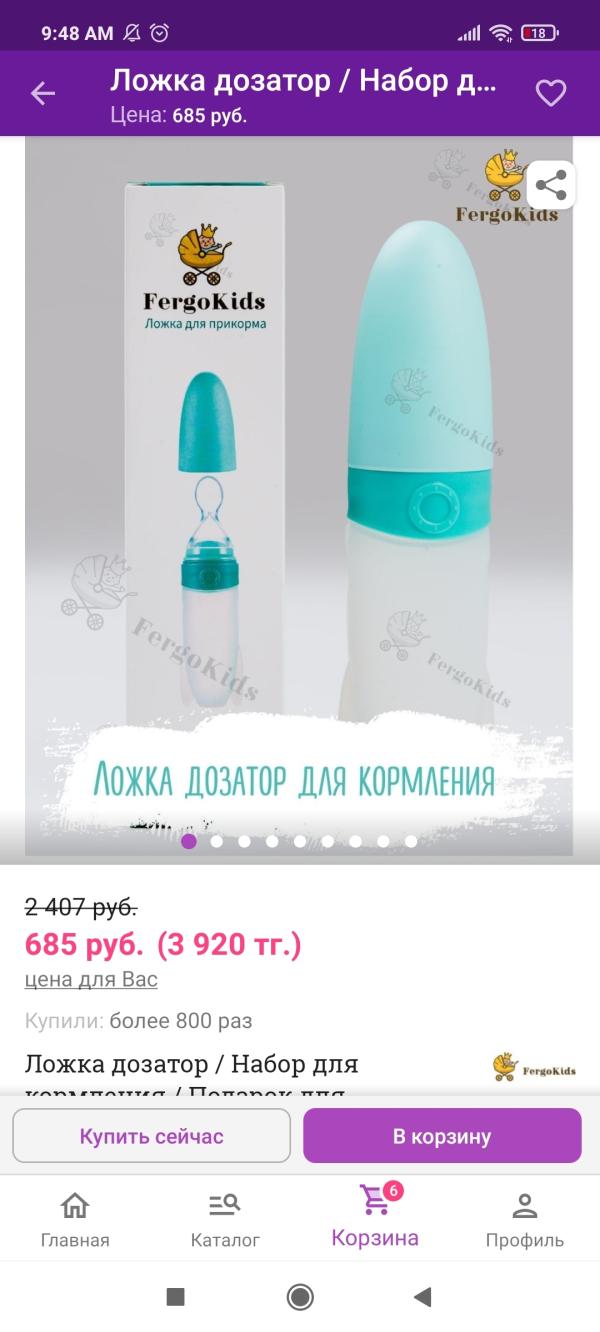600x1332 pixels.
Task: Open the product photo in full view
Action: pyautogui.click(x=300, y=480)
